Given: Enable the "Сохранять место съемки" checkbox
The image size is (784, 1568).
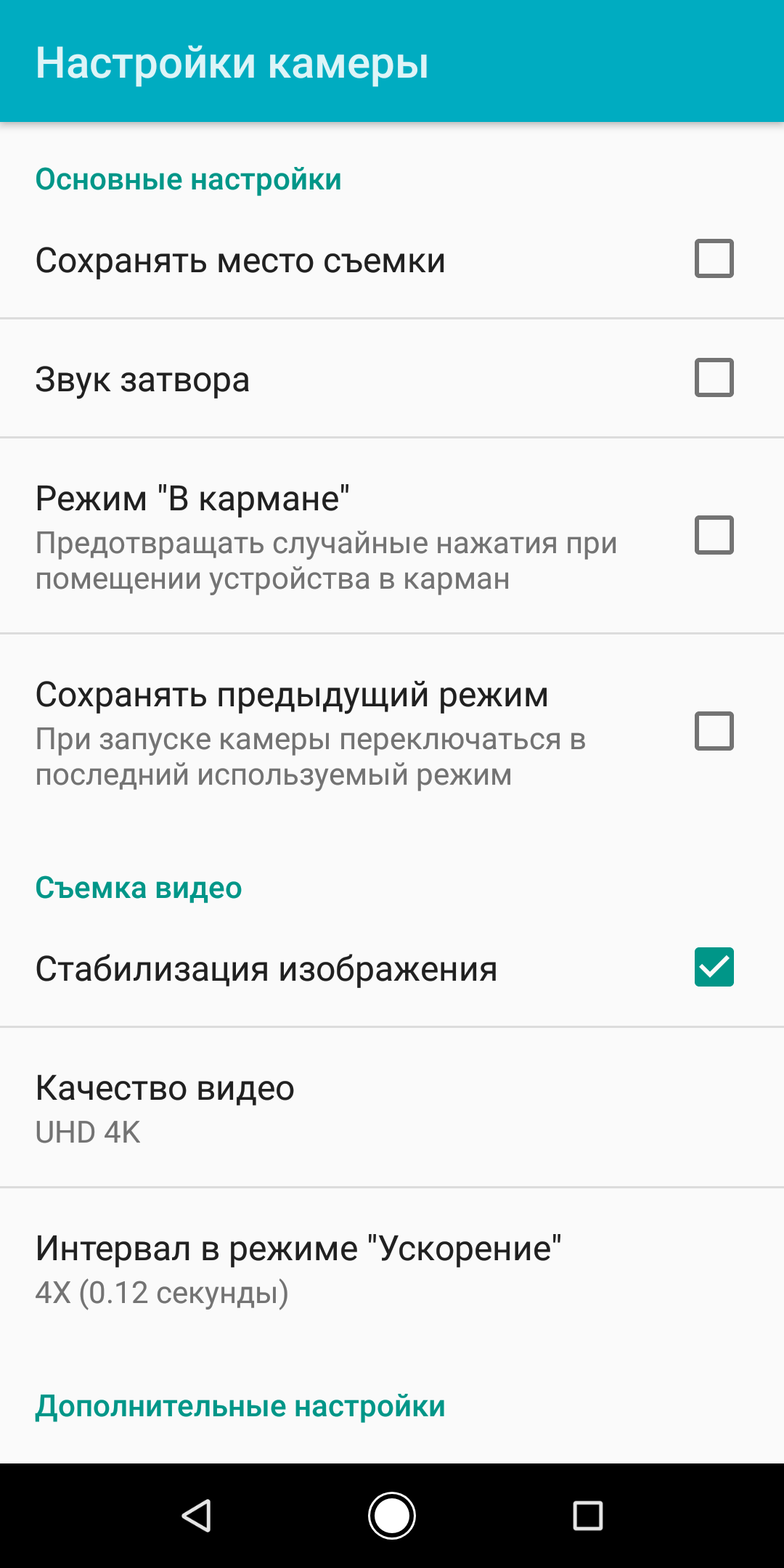Looking at the screenshot, I should [714, 258].
